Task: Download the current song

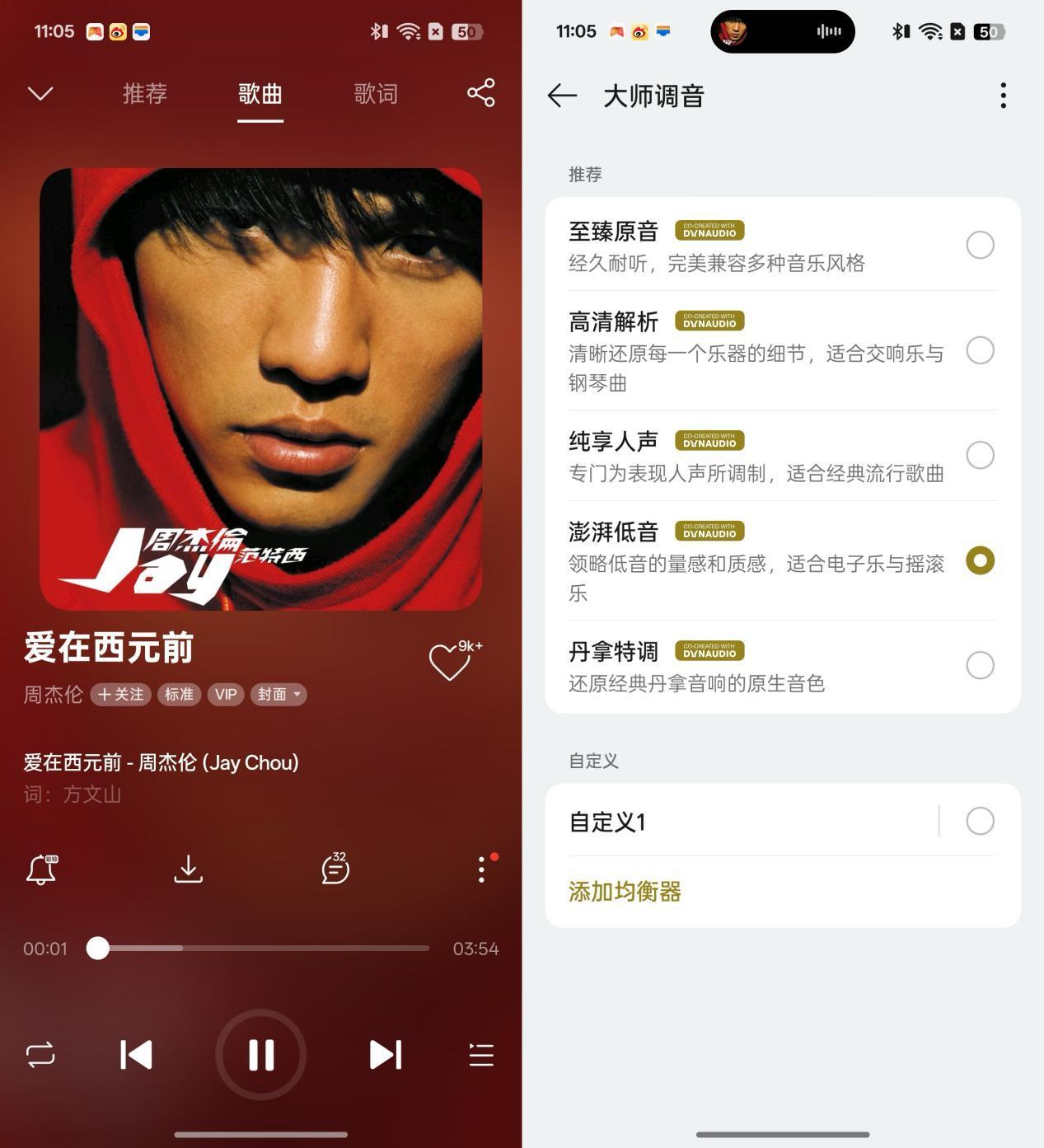Action: click(x=189, y=869)
